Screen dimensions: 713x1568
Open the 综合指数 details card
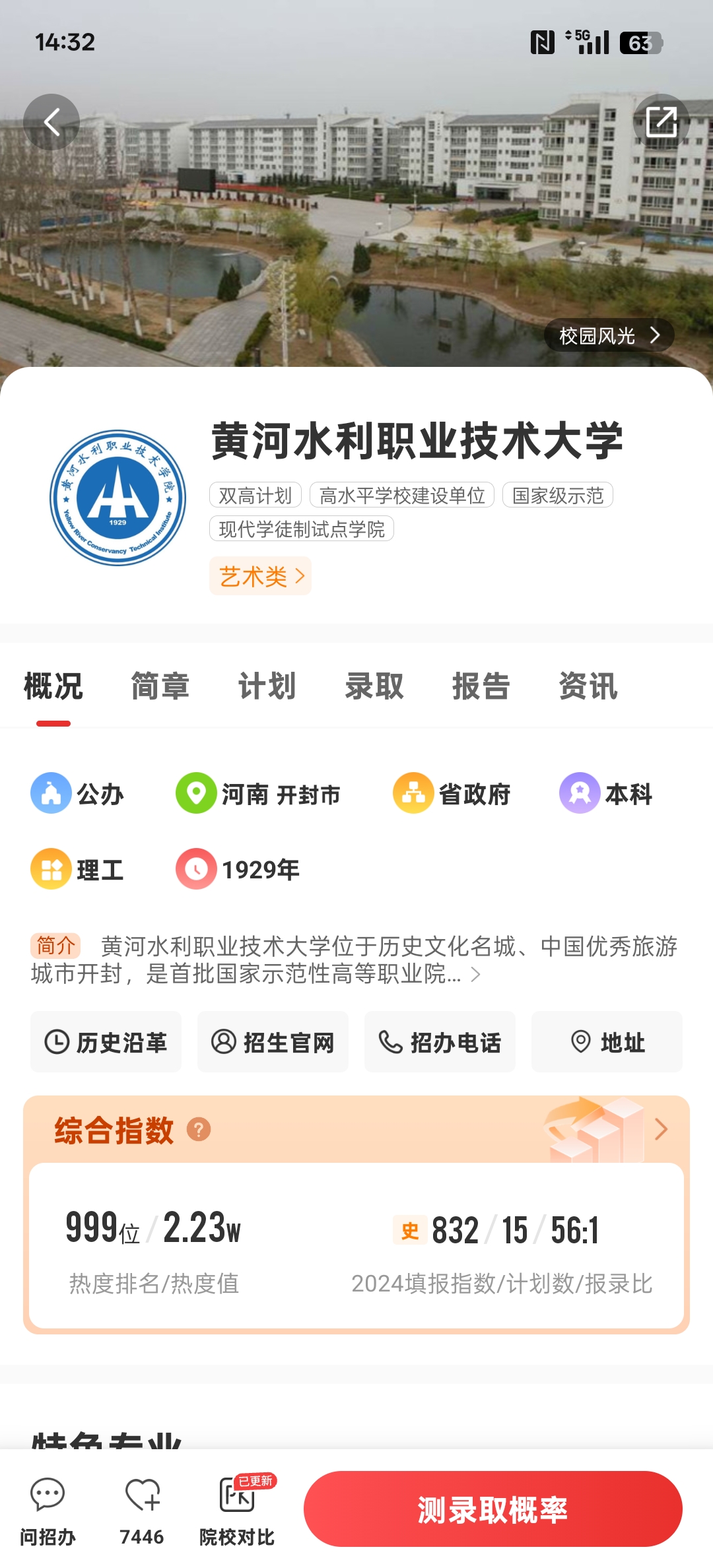click(661, 1129)
